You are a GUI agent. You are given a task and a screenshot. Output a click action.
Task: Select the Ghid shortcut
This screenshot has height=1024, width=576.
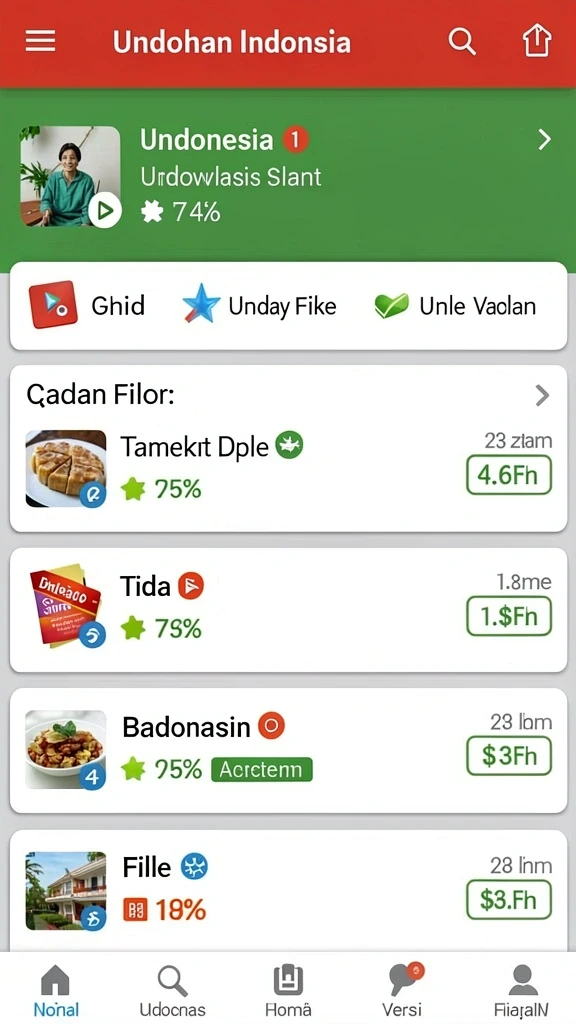[88, 305]
